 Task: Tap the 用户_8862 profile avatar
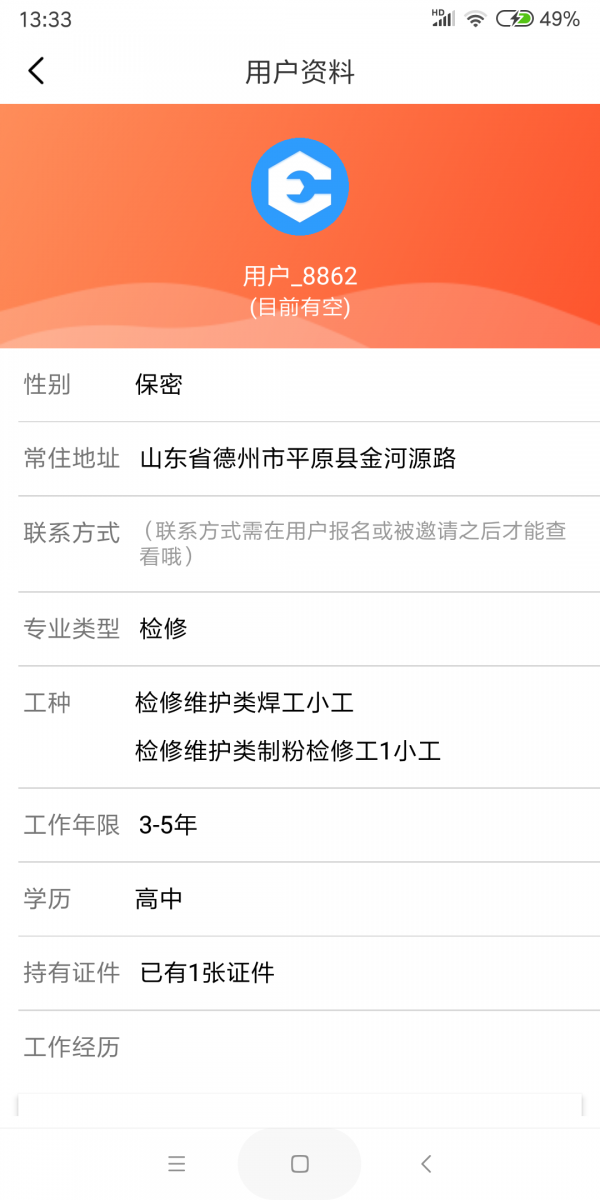[300, 186]
